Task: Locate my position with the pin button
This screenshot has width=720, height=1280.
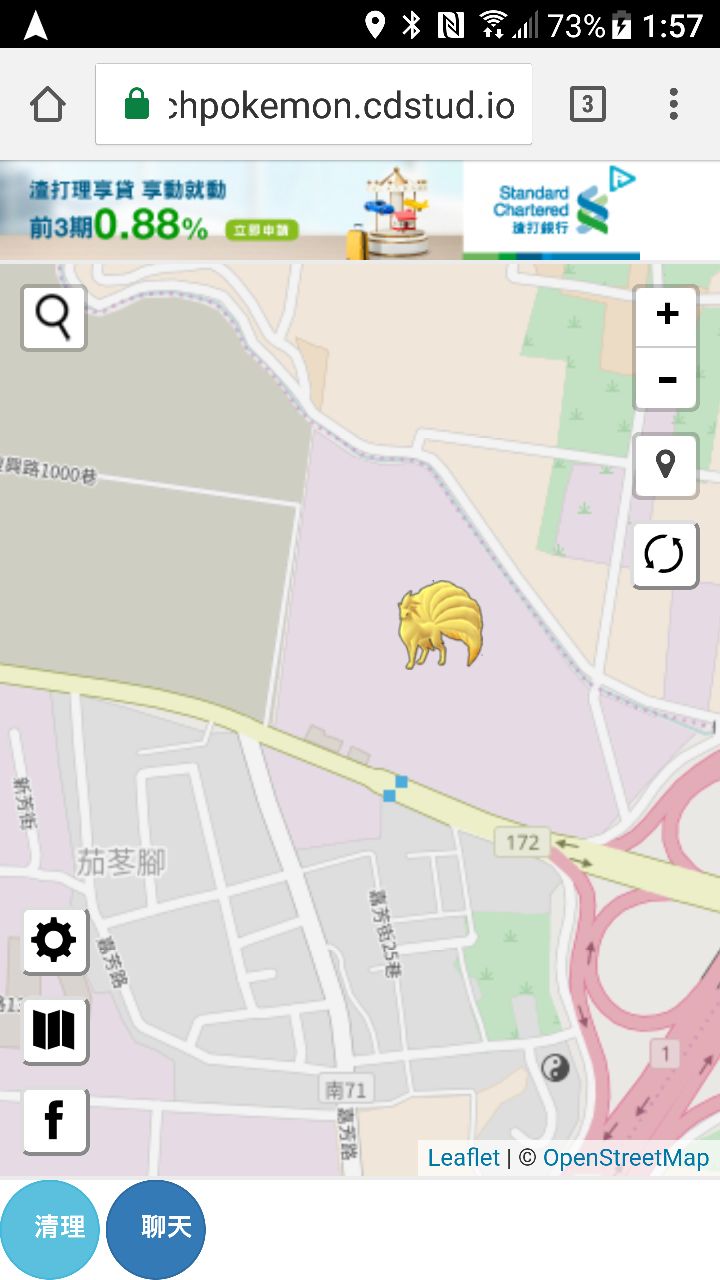Action: (665, 465)
